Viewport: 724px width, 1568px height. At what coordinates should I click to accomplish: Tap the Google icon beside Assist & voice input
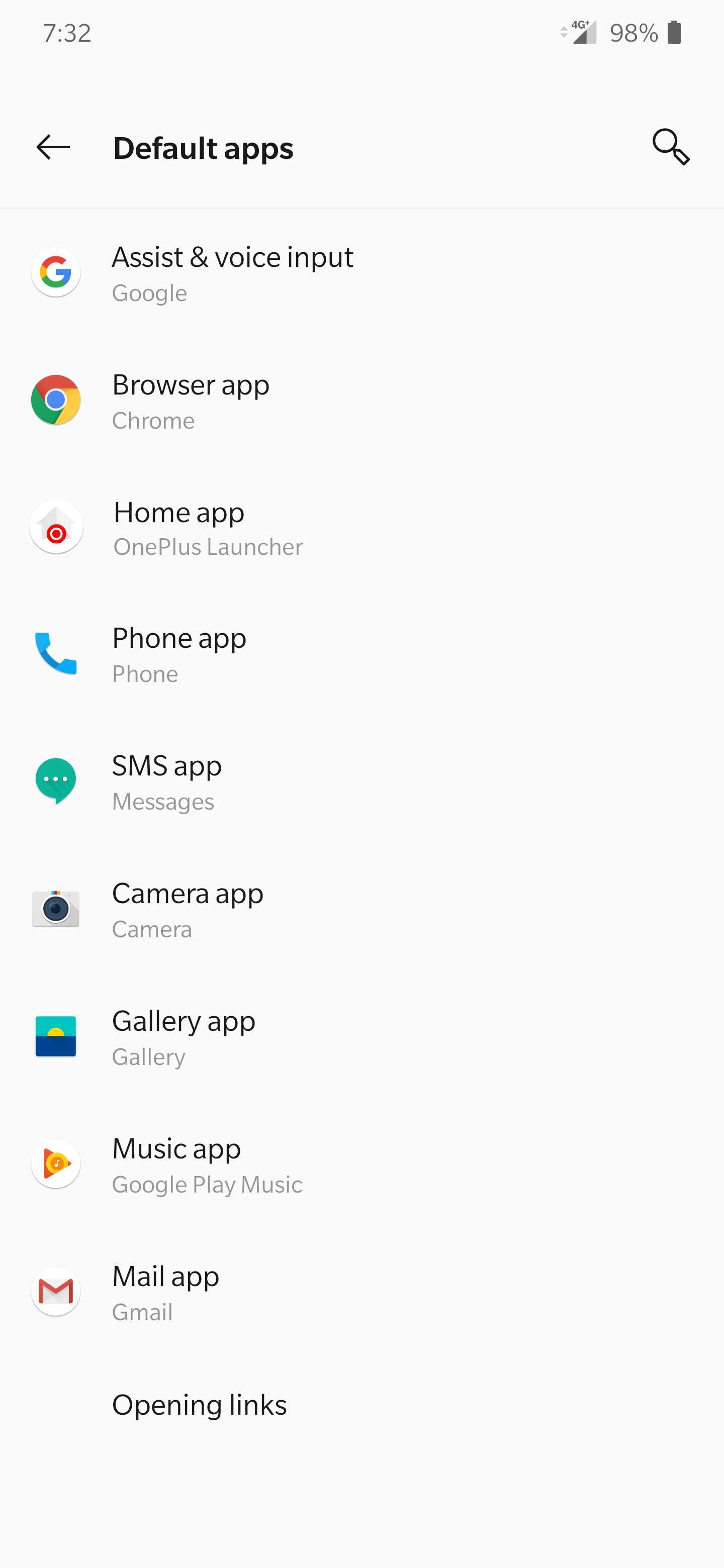56,272
